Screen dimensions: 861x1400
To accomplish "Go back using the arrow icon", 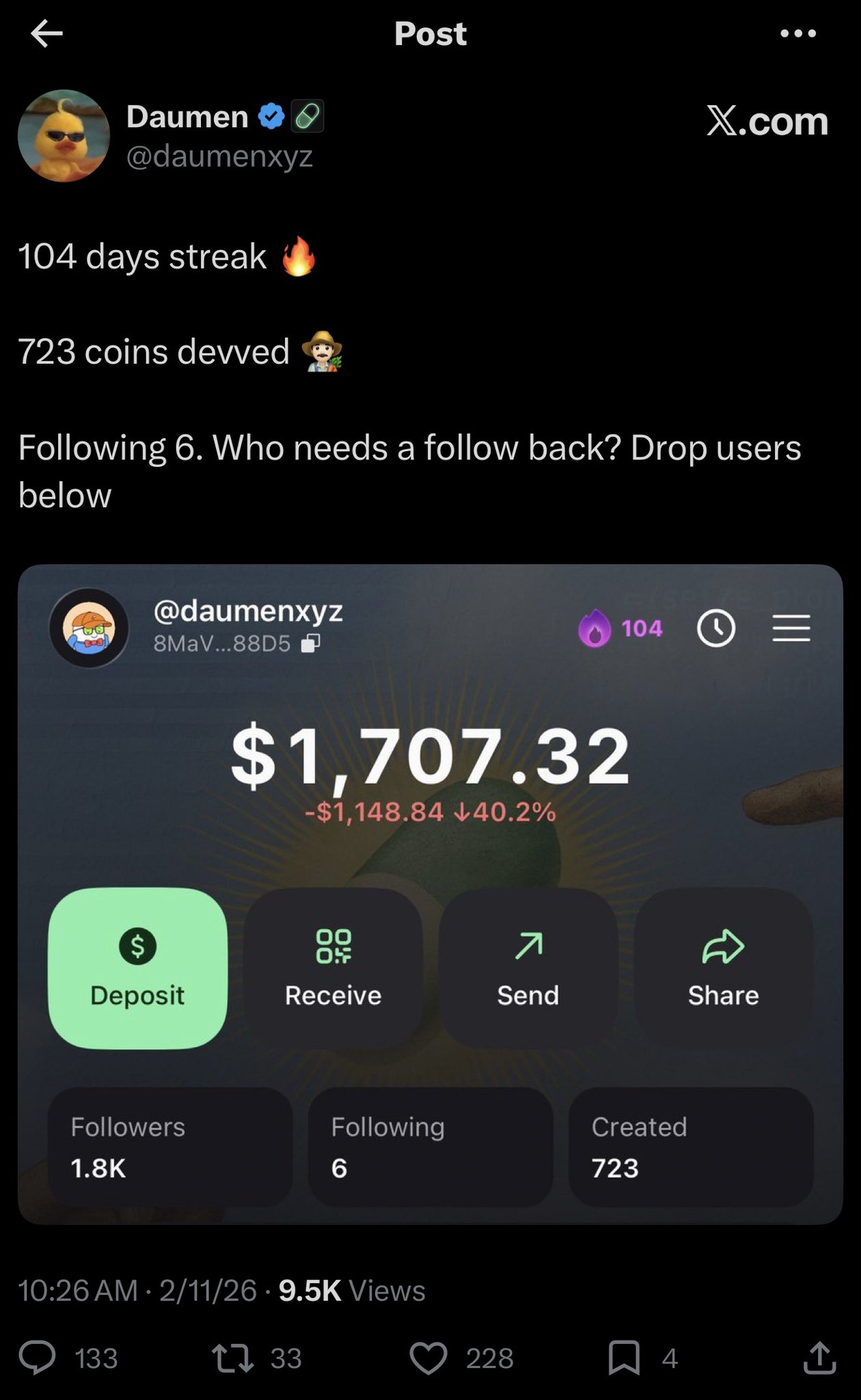I will 46,33.
